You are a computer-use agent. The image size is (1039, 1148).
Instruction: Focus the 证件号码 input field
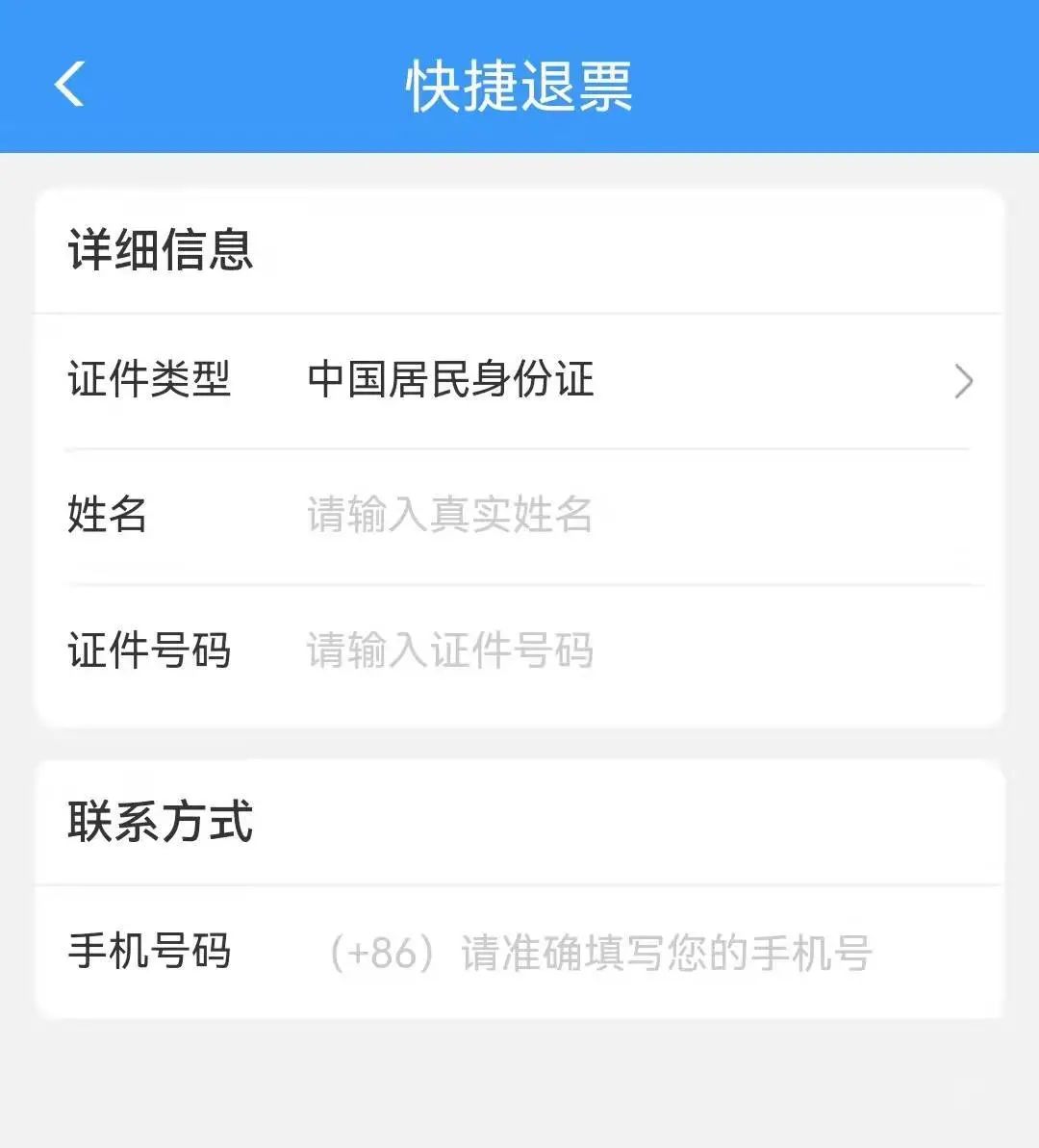pyautogui.click(x=635, y=651)
